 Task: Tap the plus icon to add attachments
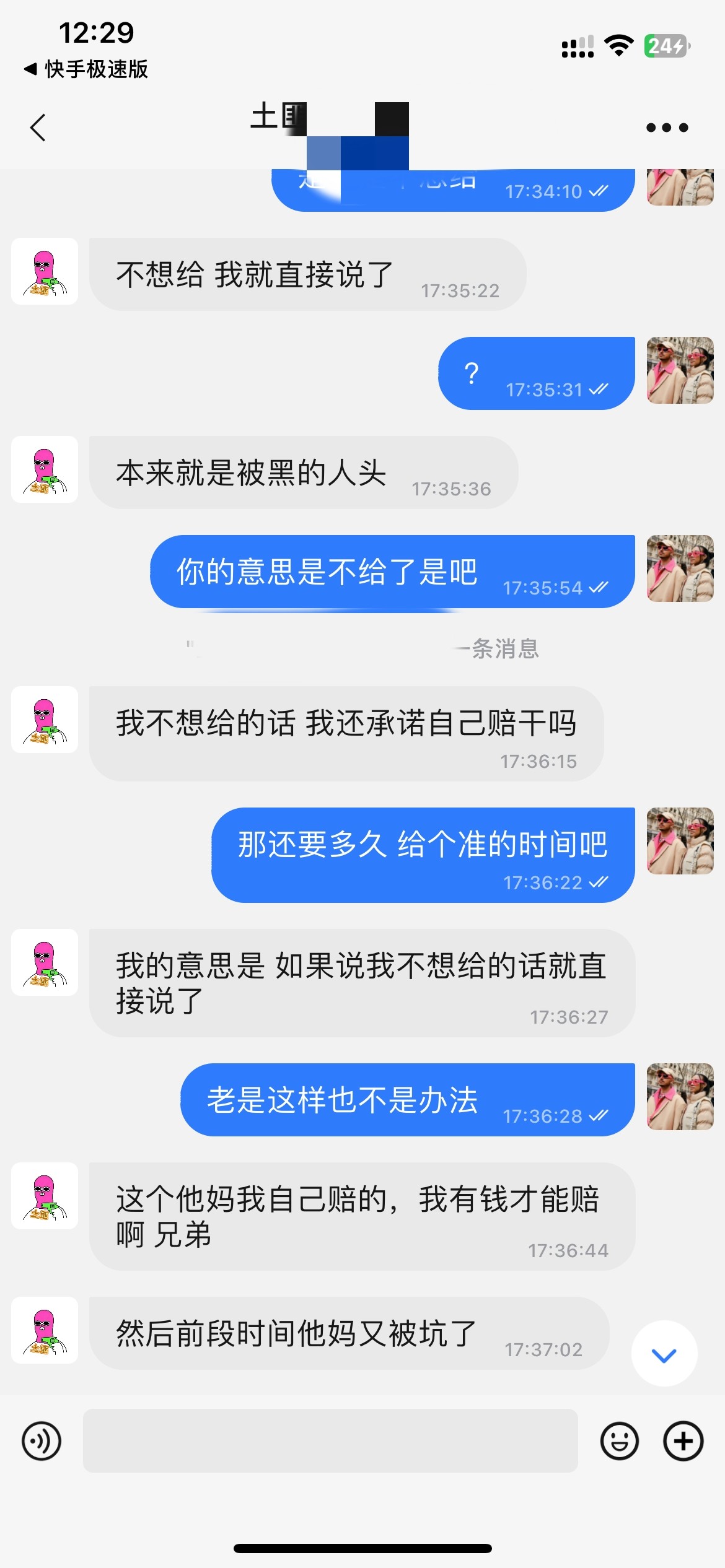pos(683,1441)
